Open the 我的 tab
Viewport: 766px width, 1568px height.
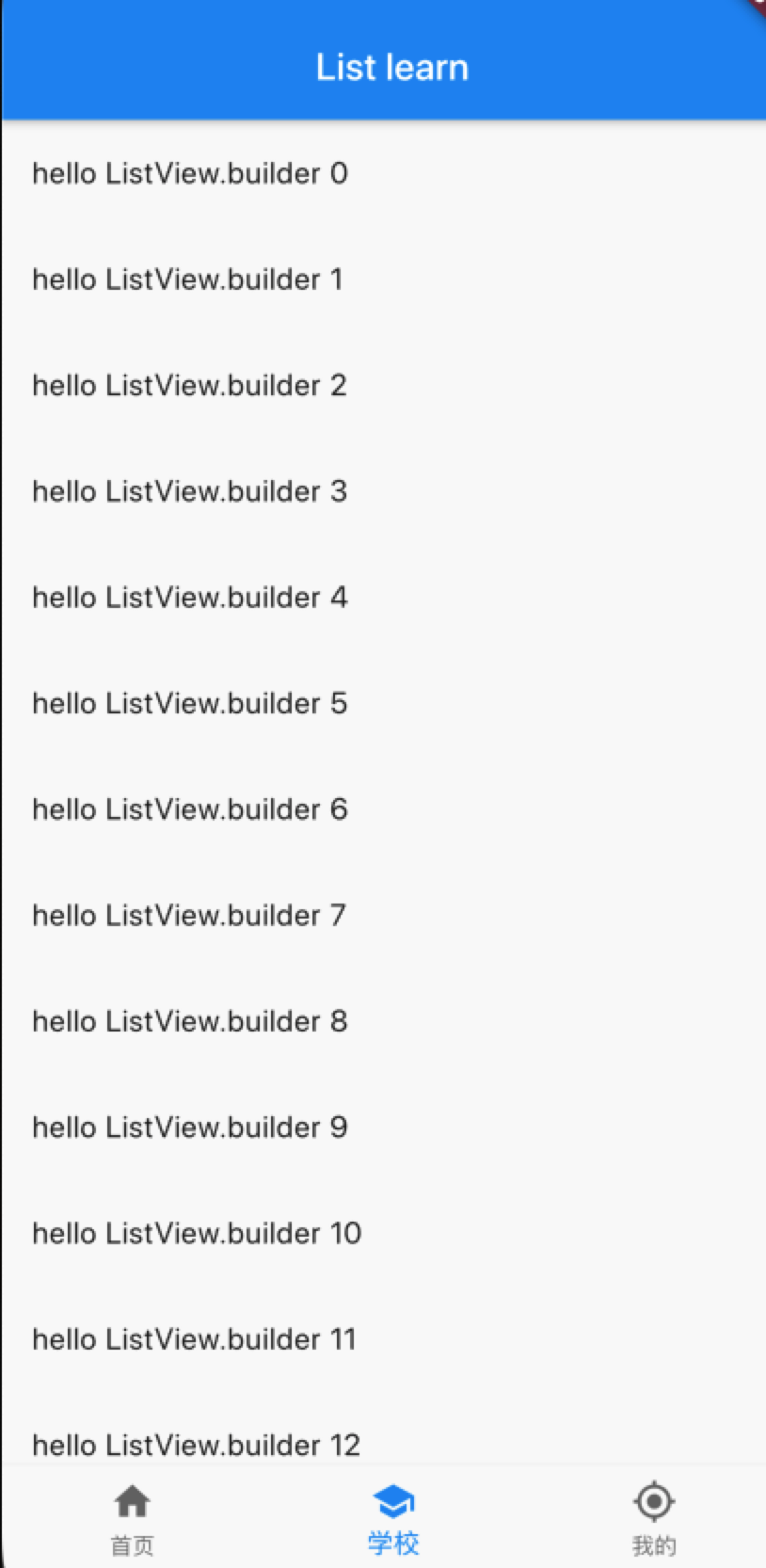point(653,1517)
